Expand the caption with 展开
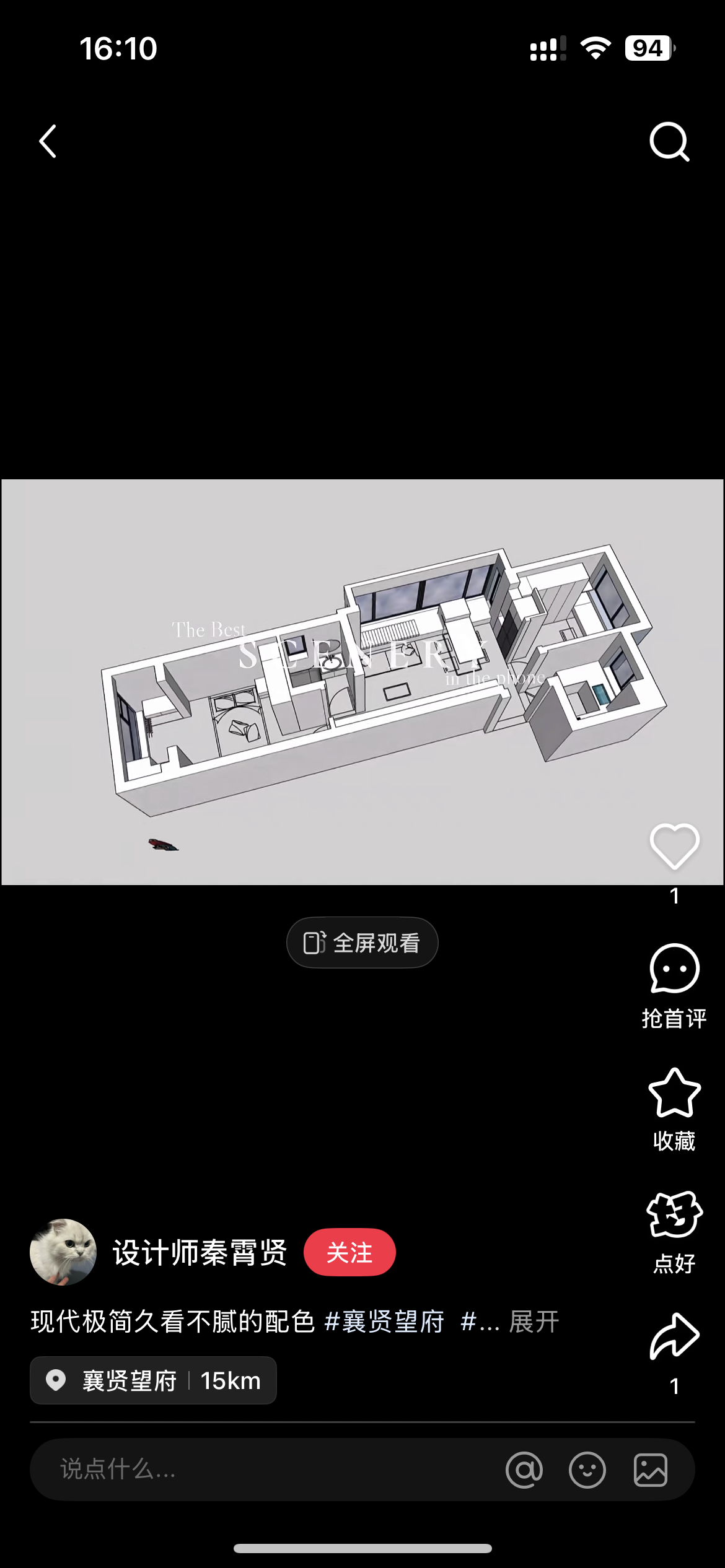This screenshot has width=725, height=1568. pyautogui.click(x=534, y=1322)
